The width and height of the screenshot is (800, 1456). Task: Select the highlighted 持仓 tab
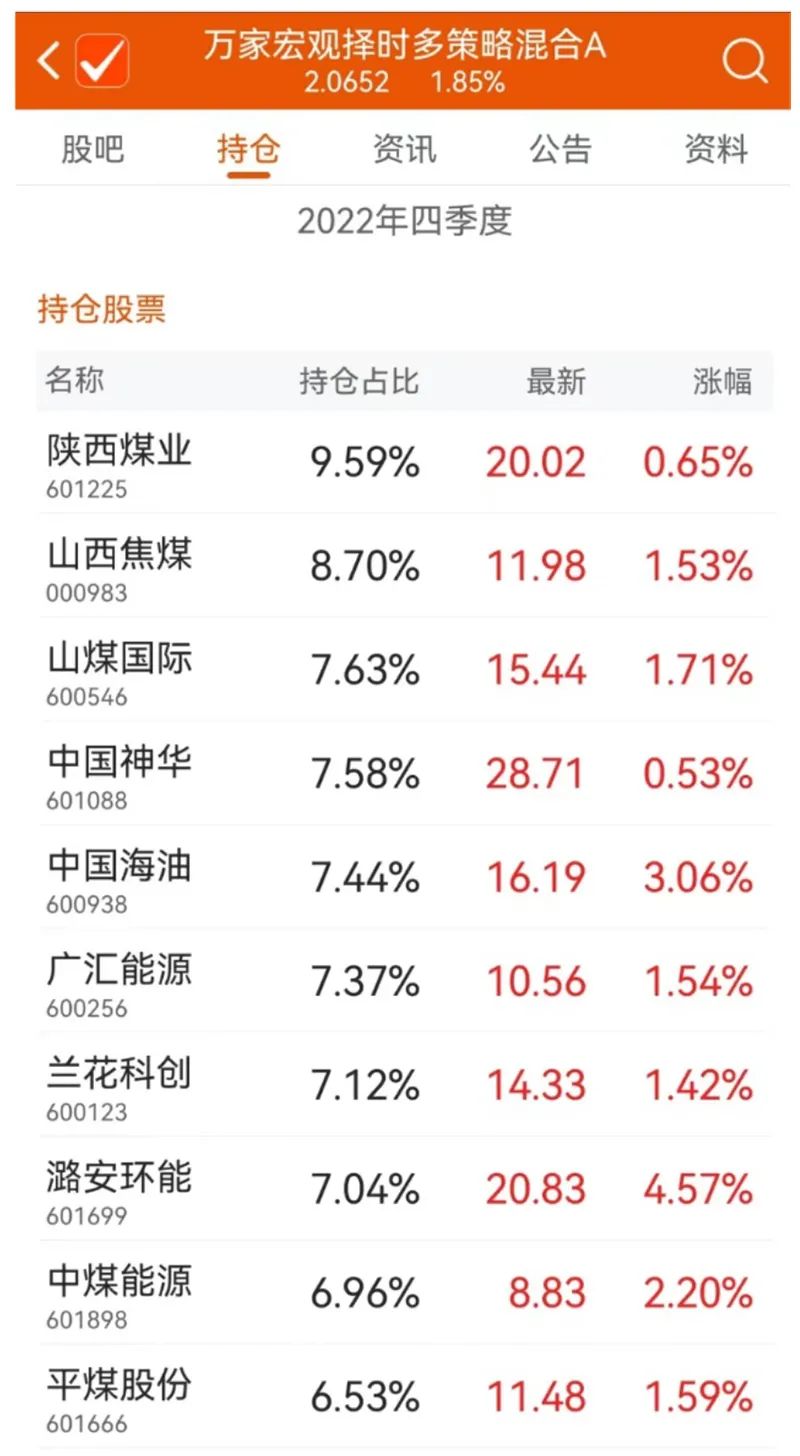[251, 150]
